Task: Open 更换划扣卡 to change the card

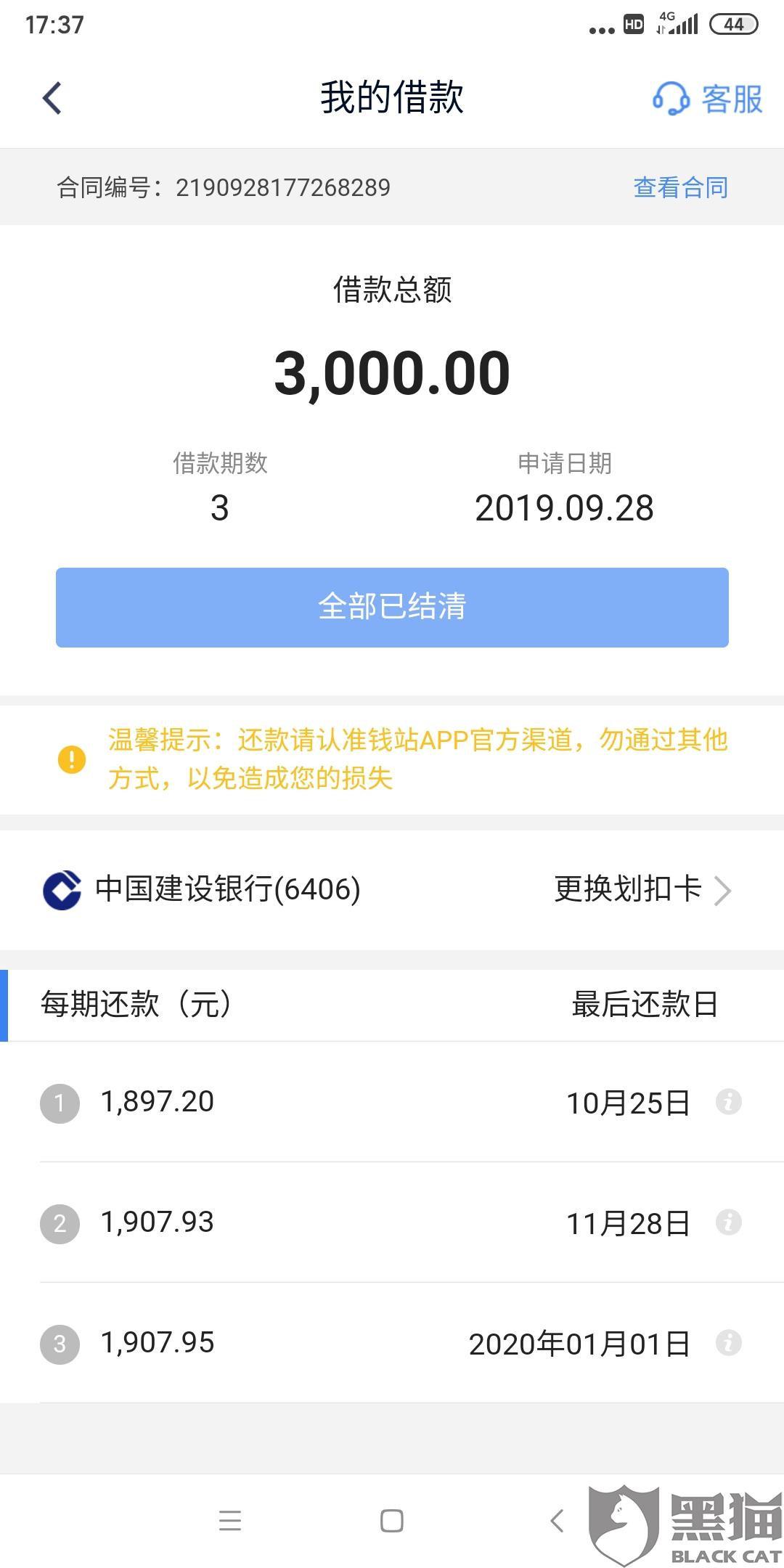Action: [x=642, y=890]
